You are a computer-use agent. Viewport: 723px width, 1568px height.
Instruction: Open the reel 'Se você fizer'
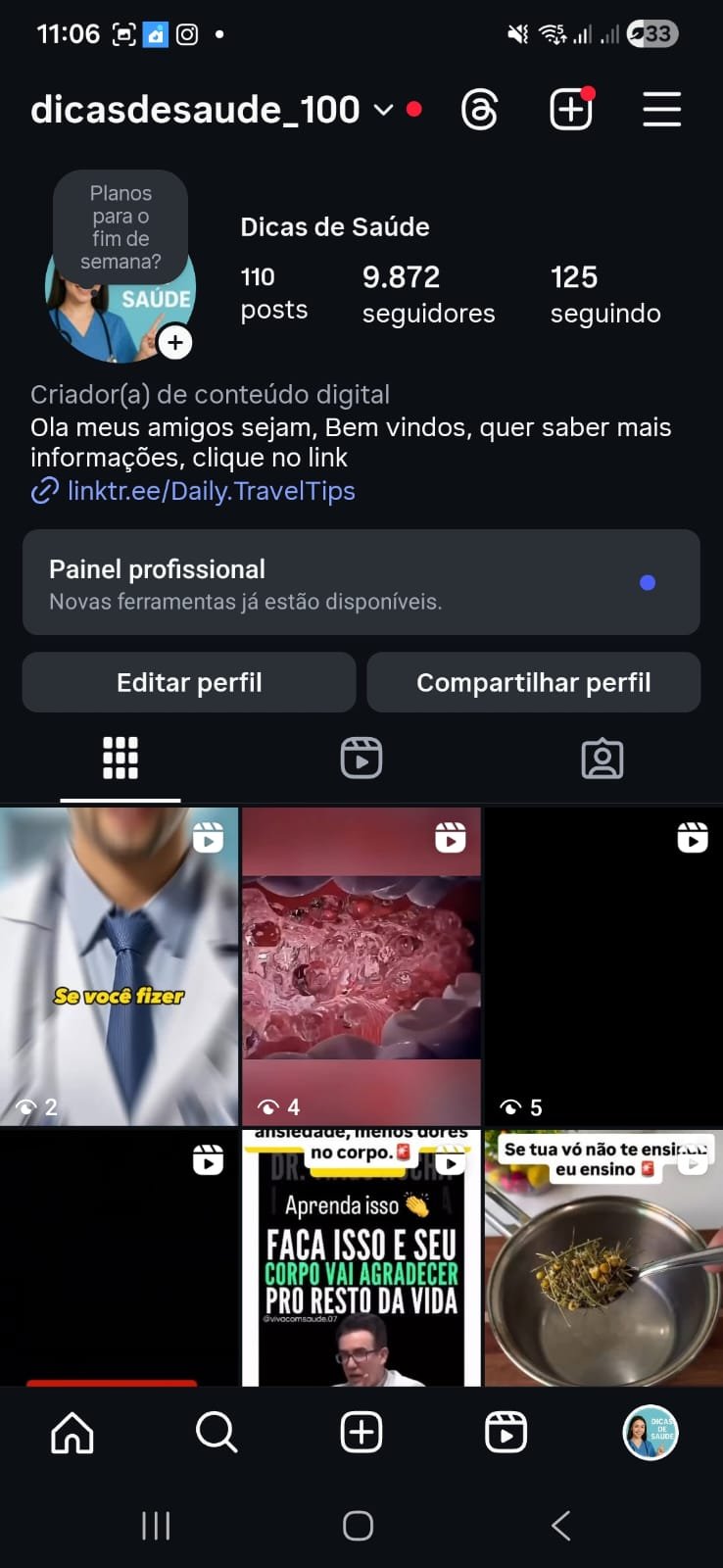point(119,965)
